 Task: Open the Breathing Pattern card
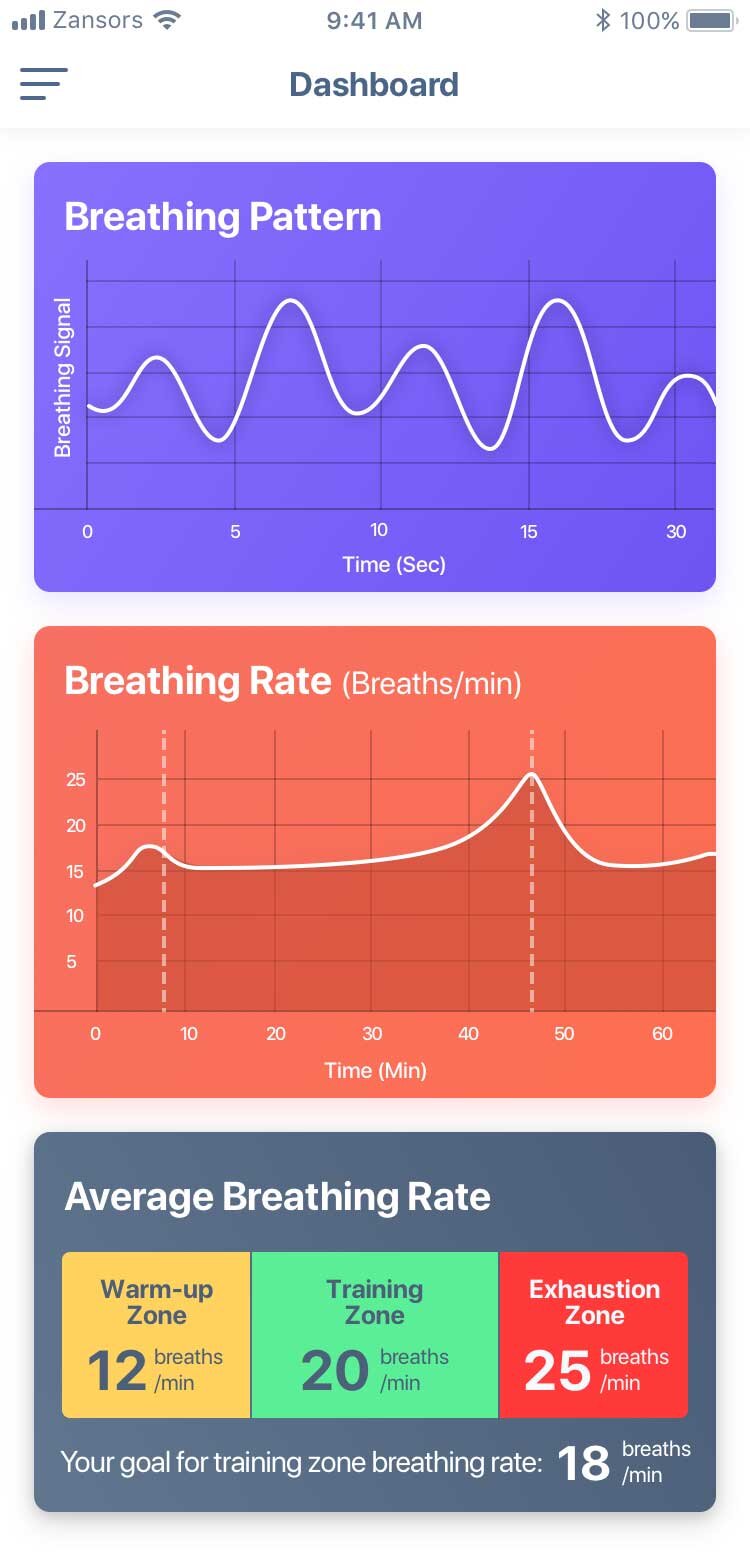click(375, 377)
